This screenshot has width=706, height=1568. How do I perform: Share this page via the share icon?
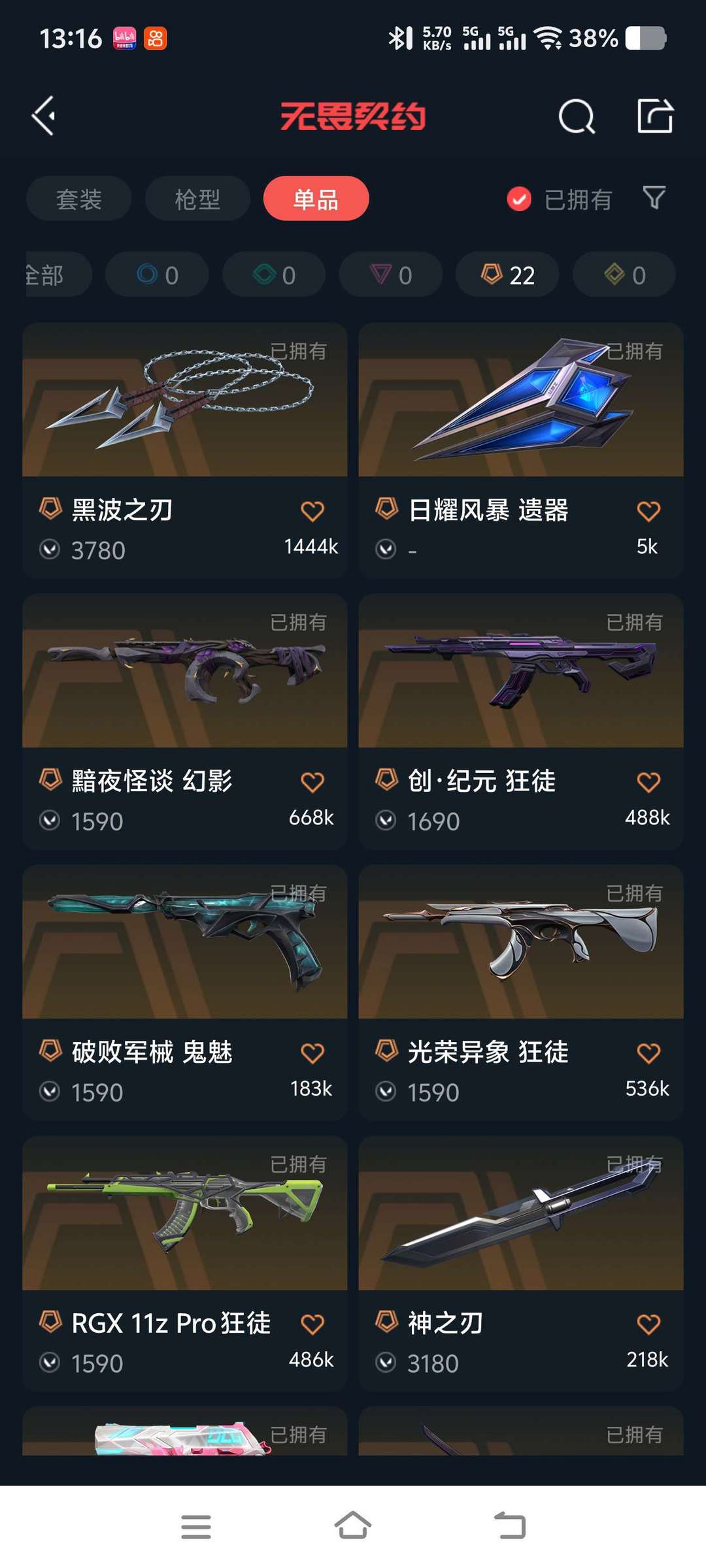(655, 116)
